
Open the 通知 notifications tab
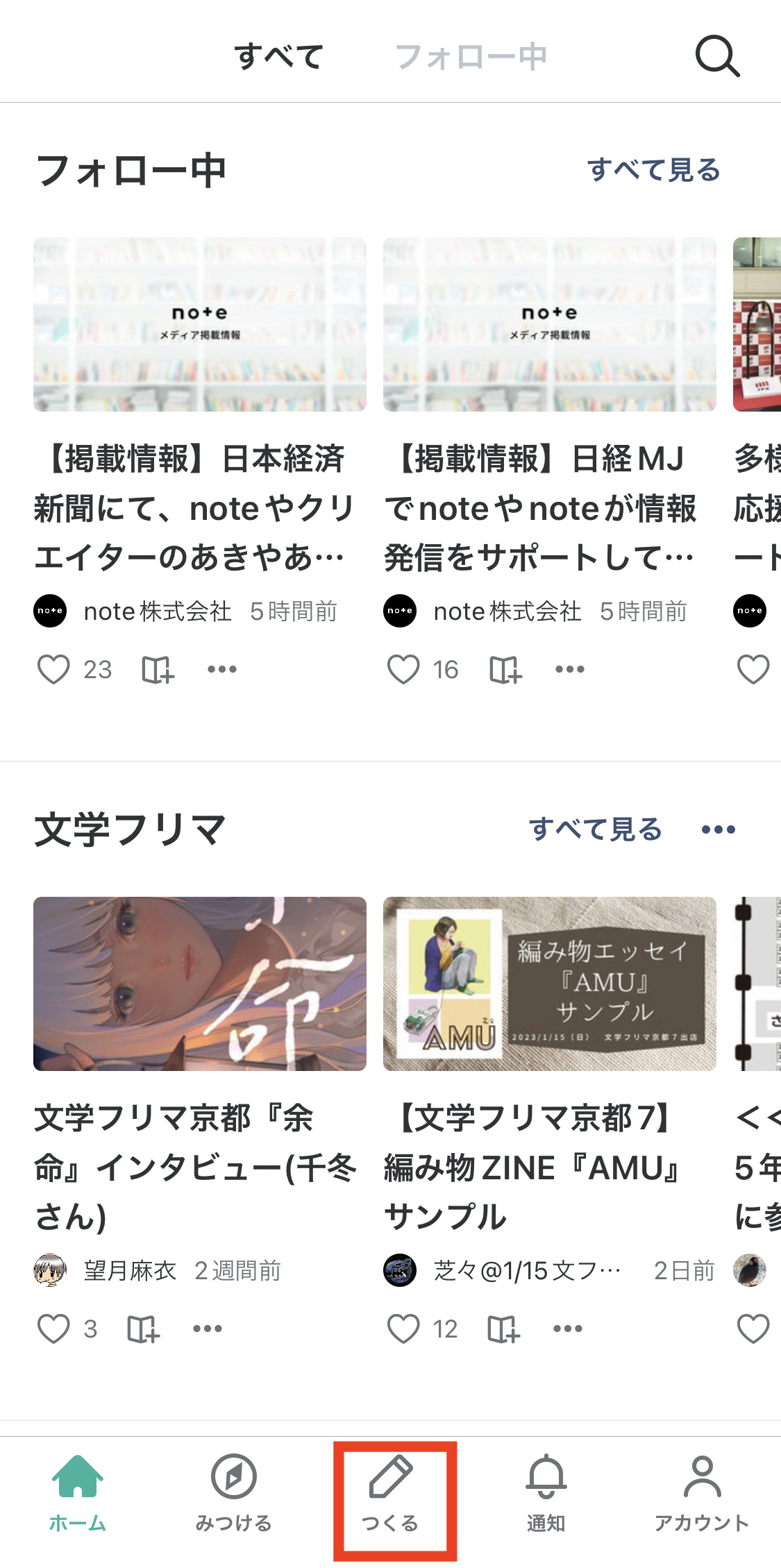tap(546, 1492)
